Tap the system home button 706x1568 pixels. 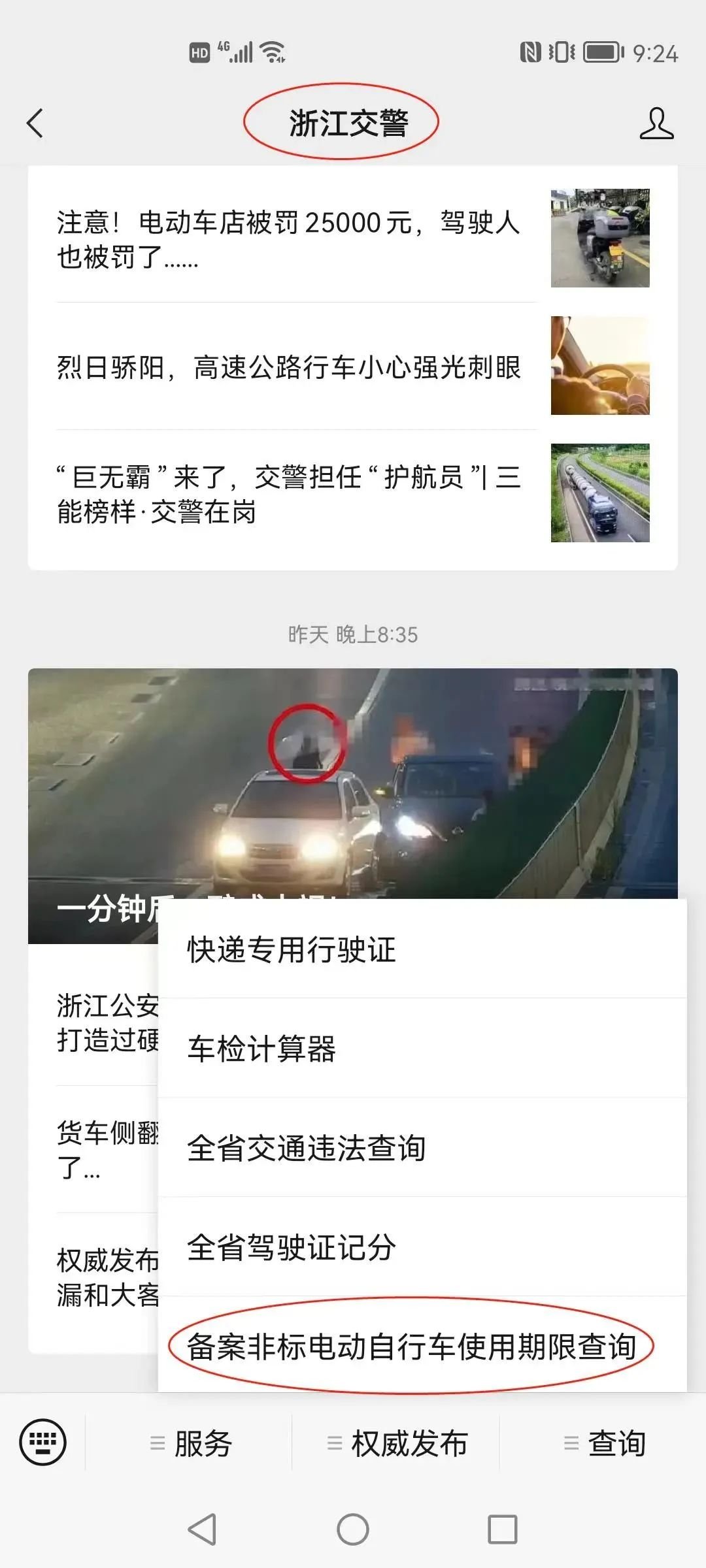pos(353,1529)
